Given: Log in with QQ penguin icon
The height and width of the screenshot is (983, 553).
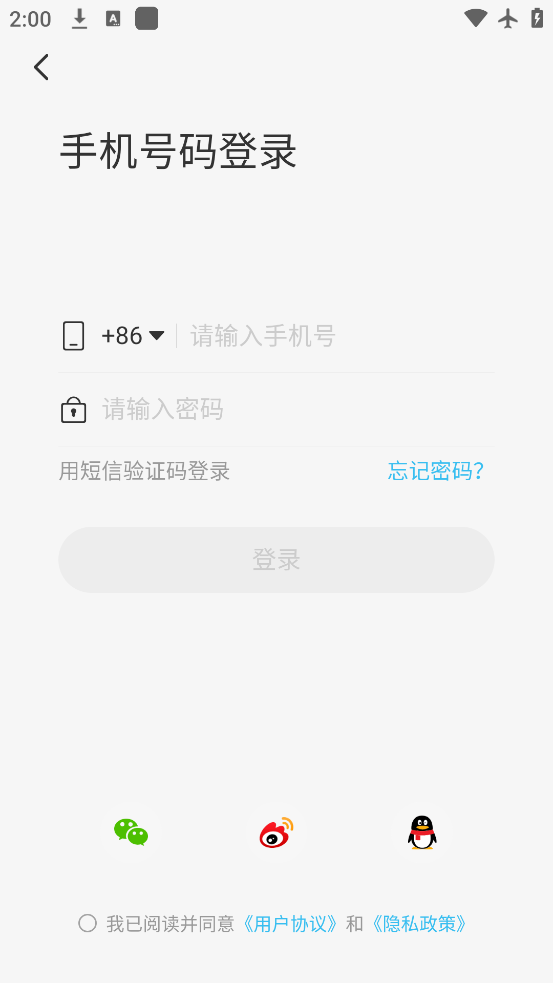Looking at the screenshot, I should [x=422, y=833].
